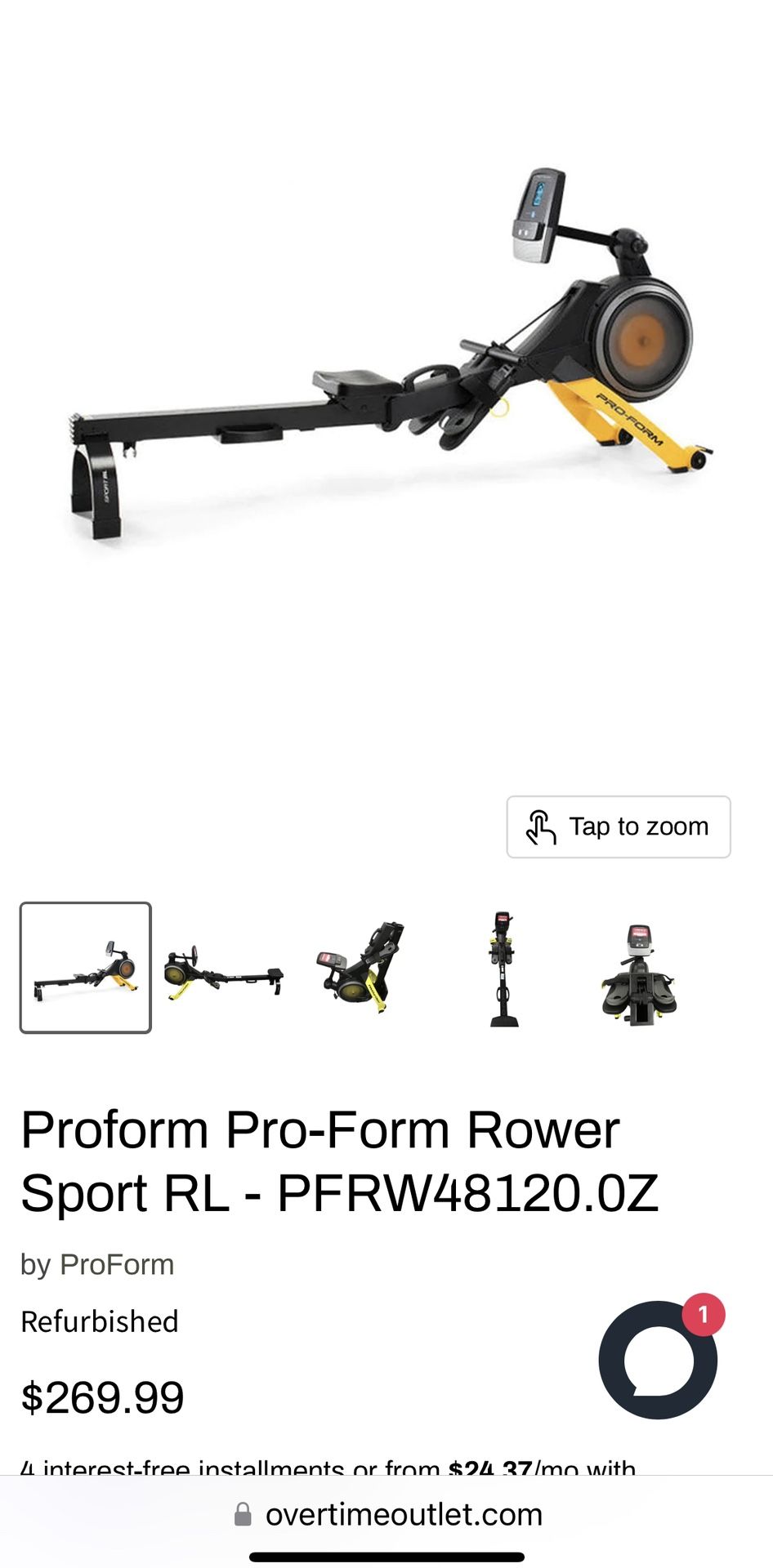Tap to zoom the product image
This screenshot has height=1568, width=773.
(619, 826)
